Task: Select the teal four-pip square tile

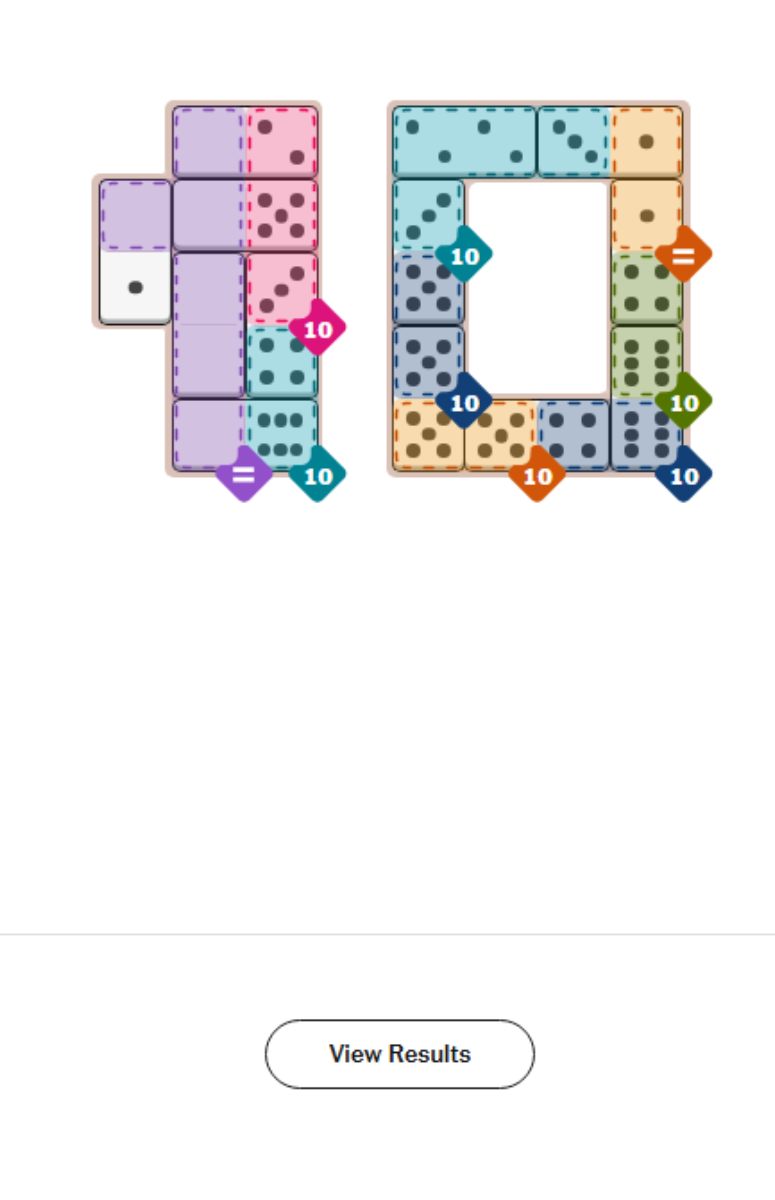Action: coord(280,360)
